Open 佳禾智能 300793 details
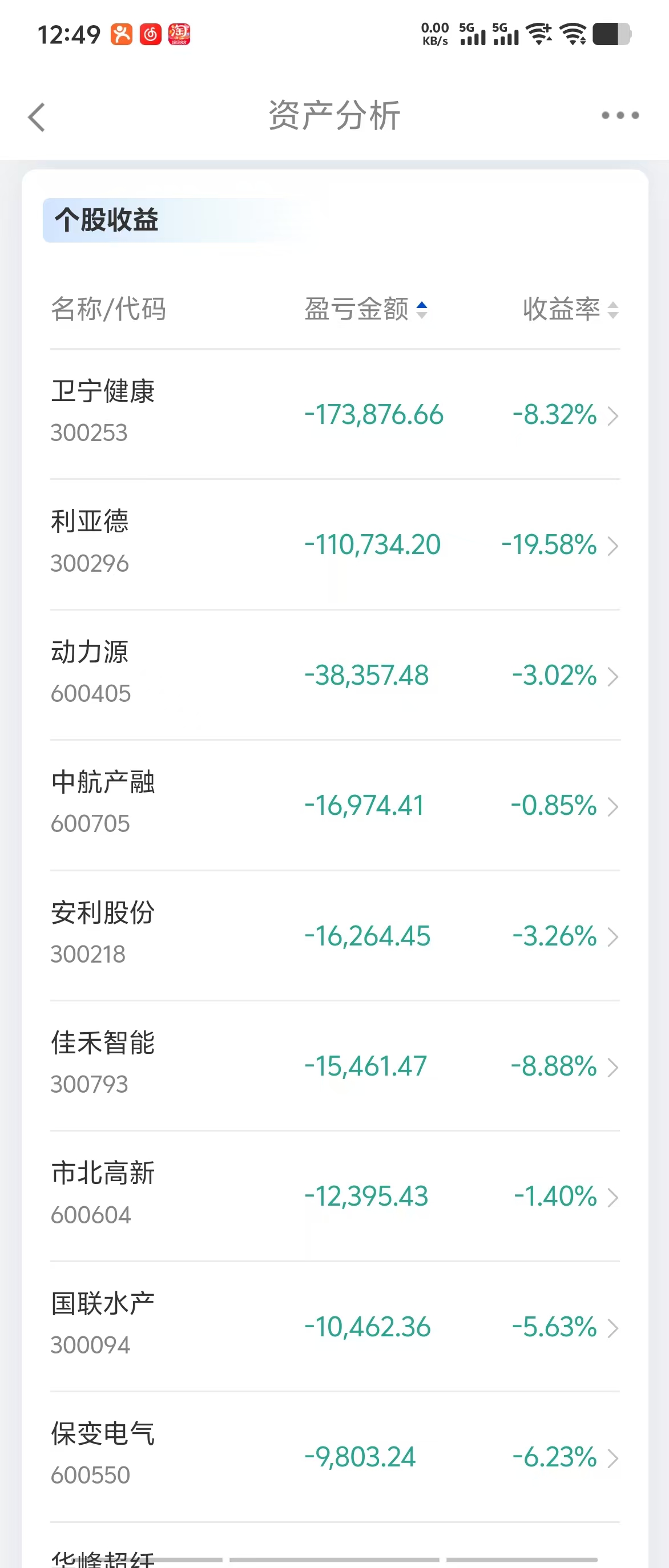Image resolution: width=669 pixels, height=1568 pixels. [335, 1065]
